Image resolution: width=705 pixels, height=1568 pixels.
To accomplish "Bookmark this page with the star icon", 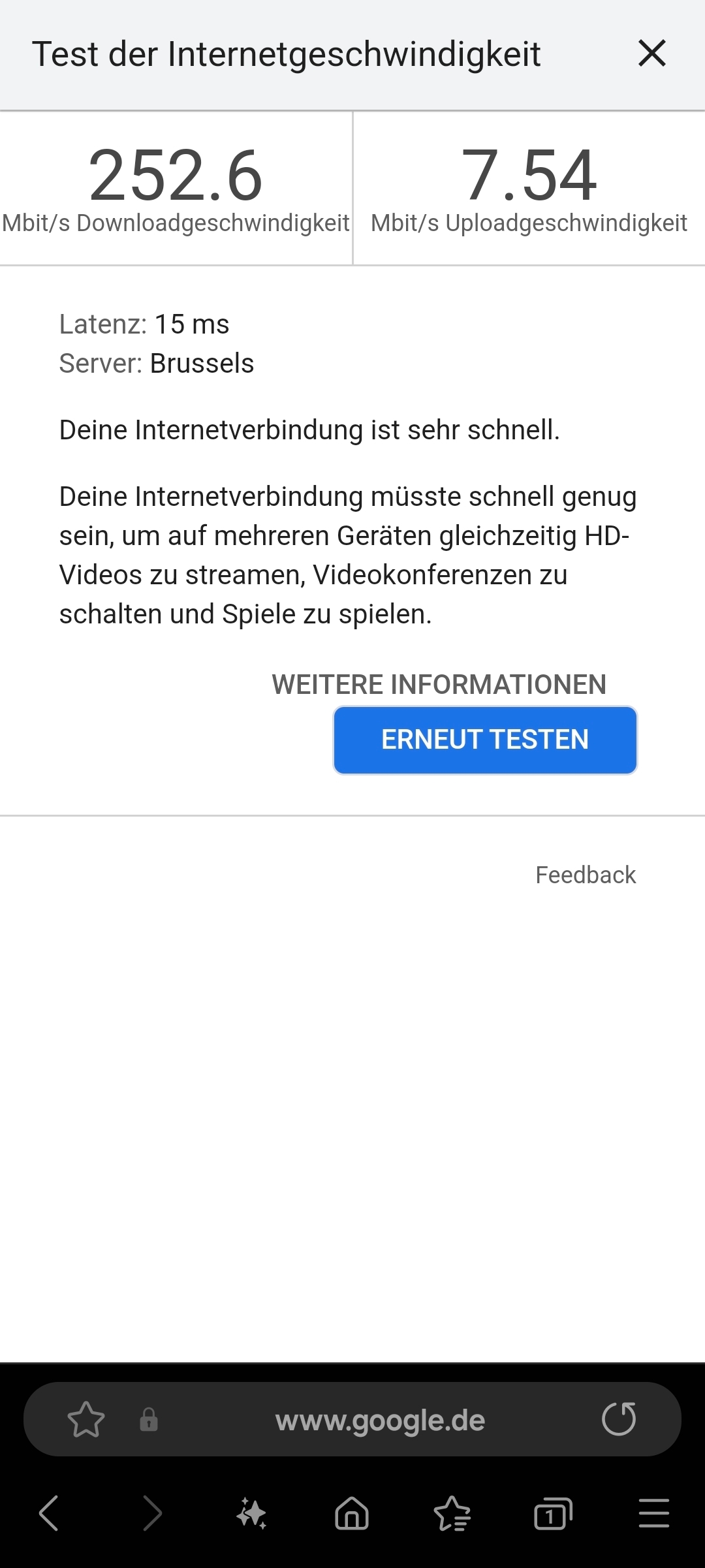I will (86, 1420).
